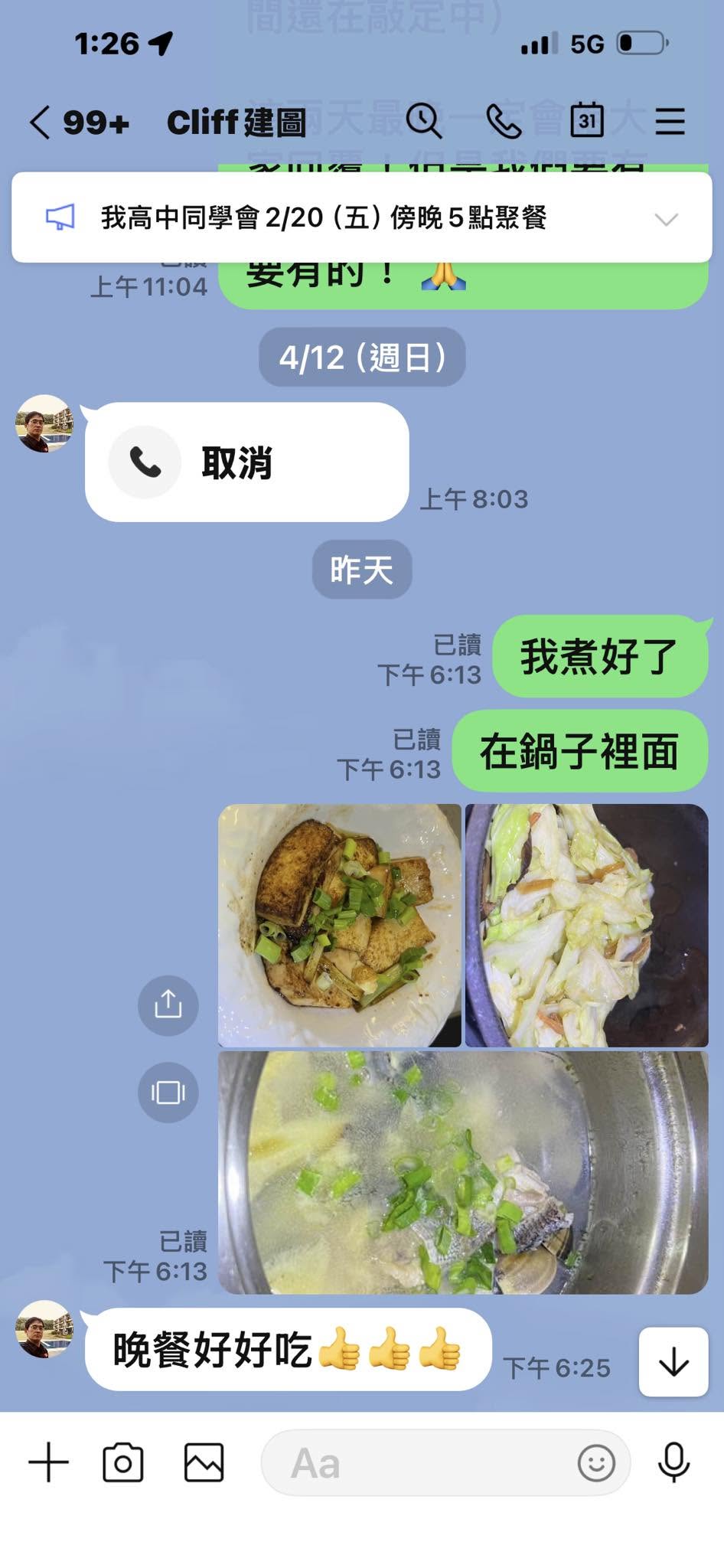724x1568 pixels.
Task: Open the cabbage stir-fry photo
Action: pyautogui.click(x=587, y=925)
